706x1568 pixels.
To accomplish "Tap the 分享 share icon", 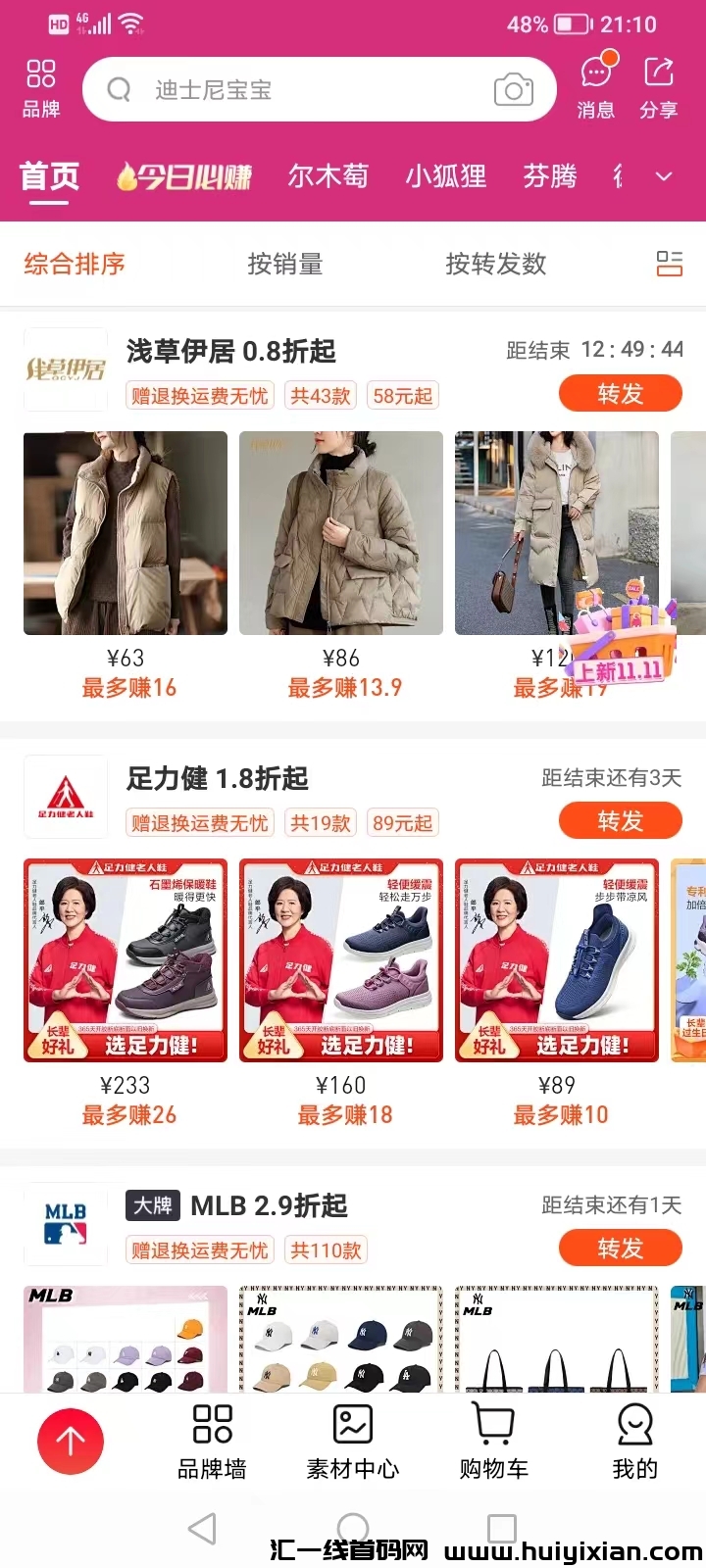I will pyautogui.click(x=659, y=87).
